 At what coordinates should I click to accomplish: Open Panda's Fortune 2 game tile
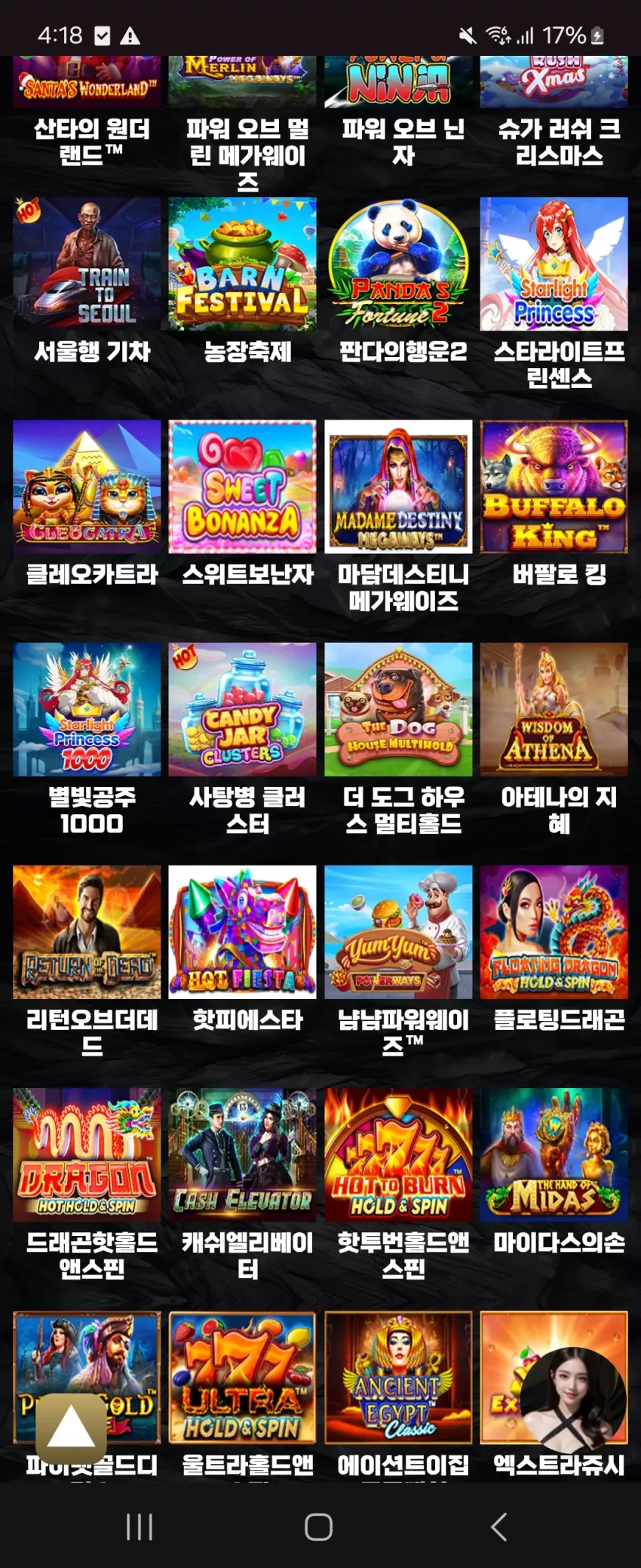398,264
